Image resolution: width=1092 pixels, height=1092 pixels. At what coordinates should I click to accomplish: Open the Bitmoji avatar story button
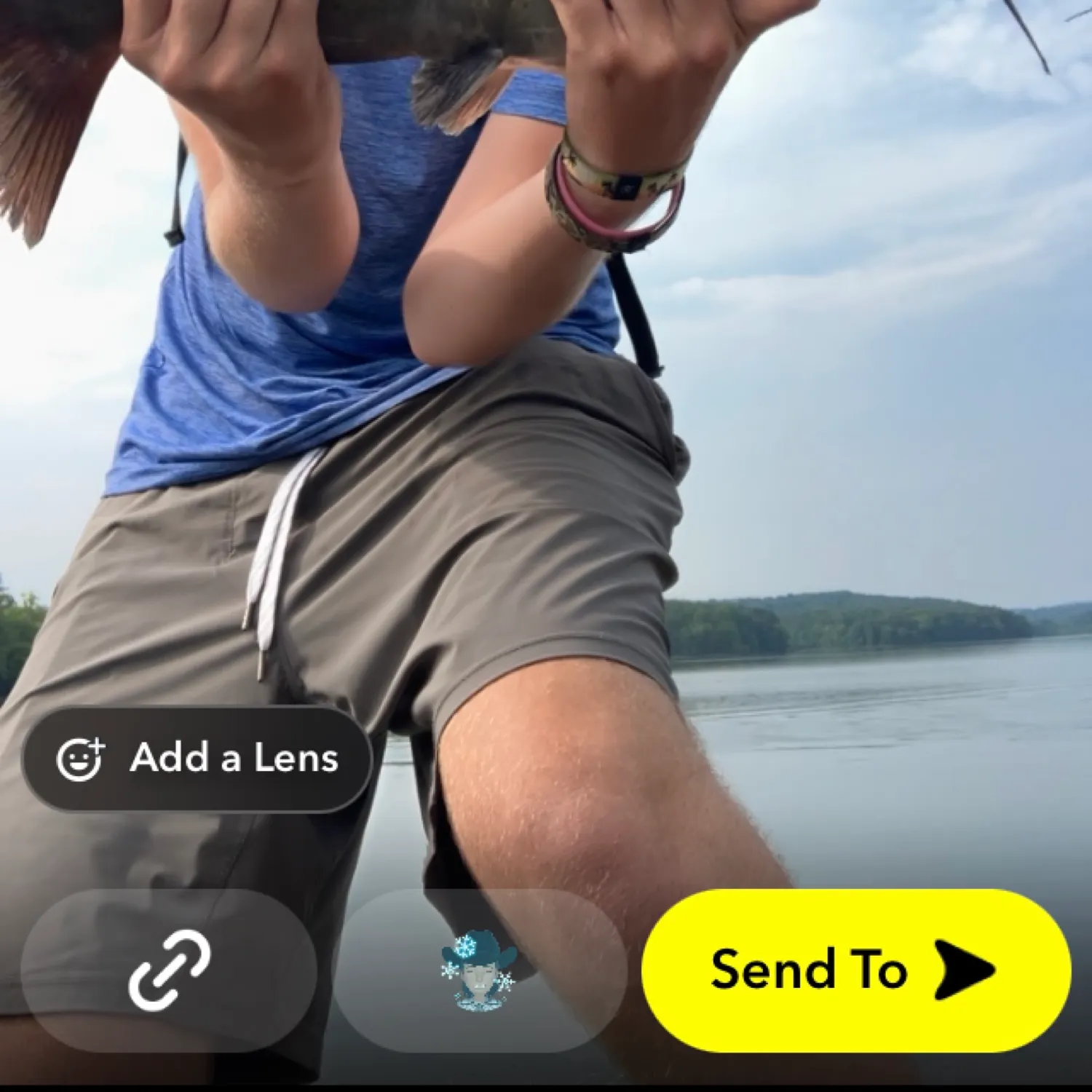(x=478, y=970)
